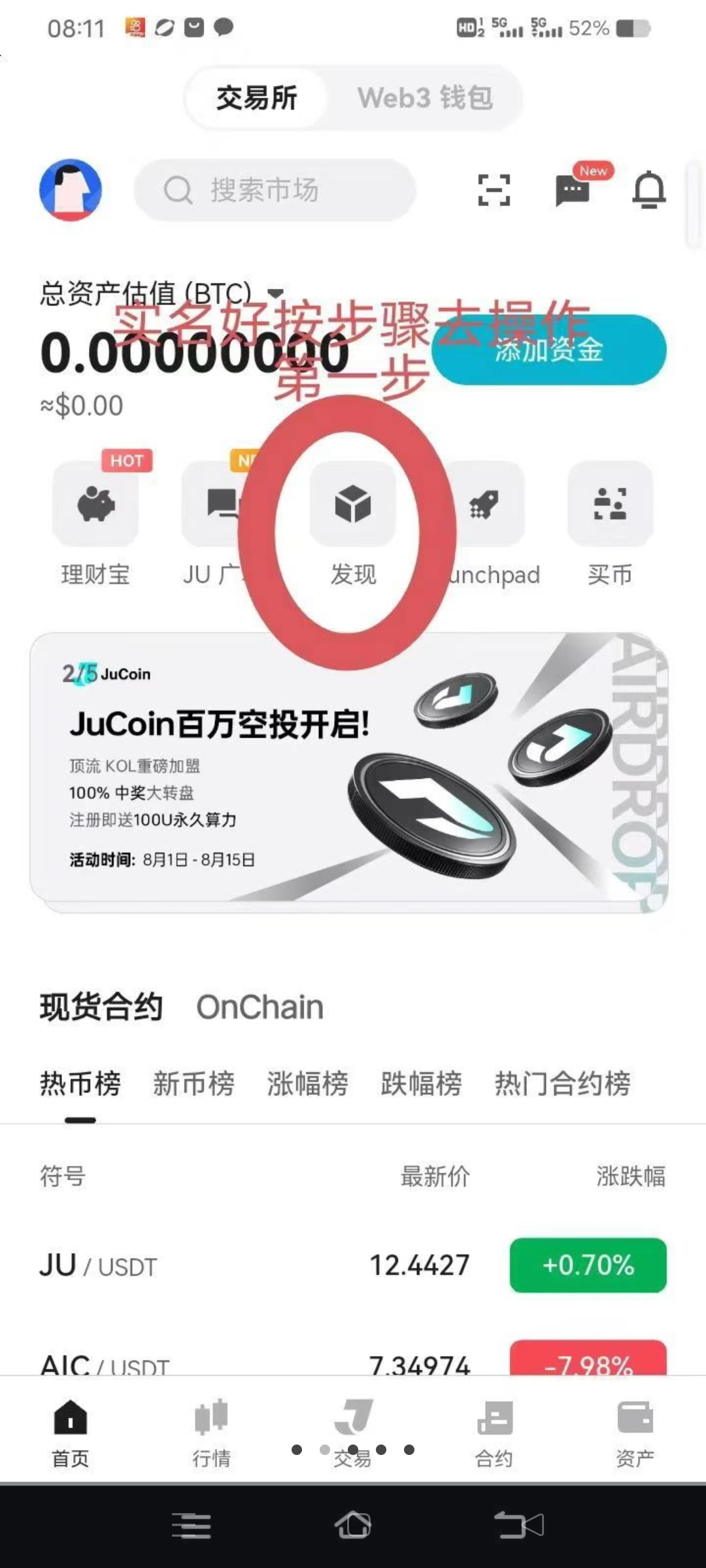Screen dimensions: 706x1568
Task: Select the 新币榜 tab
Action: pyautogui.click(x=193, y=1084)
